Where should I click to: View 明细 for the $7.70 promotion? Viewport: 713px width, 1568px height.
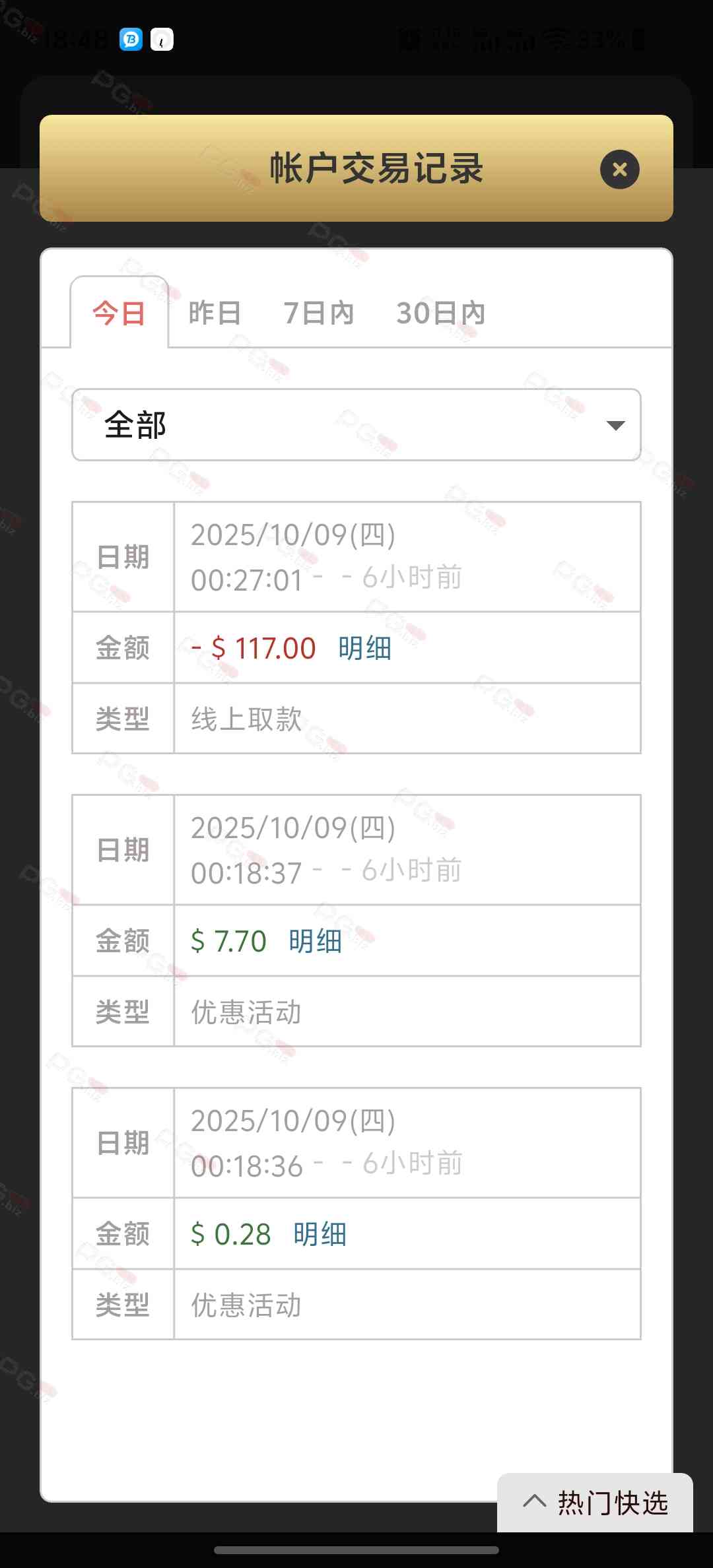click(x=315, y=941)
